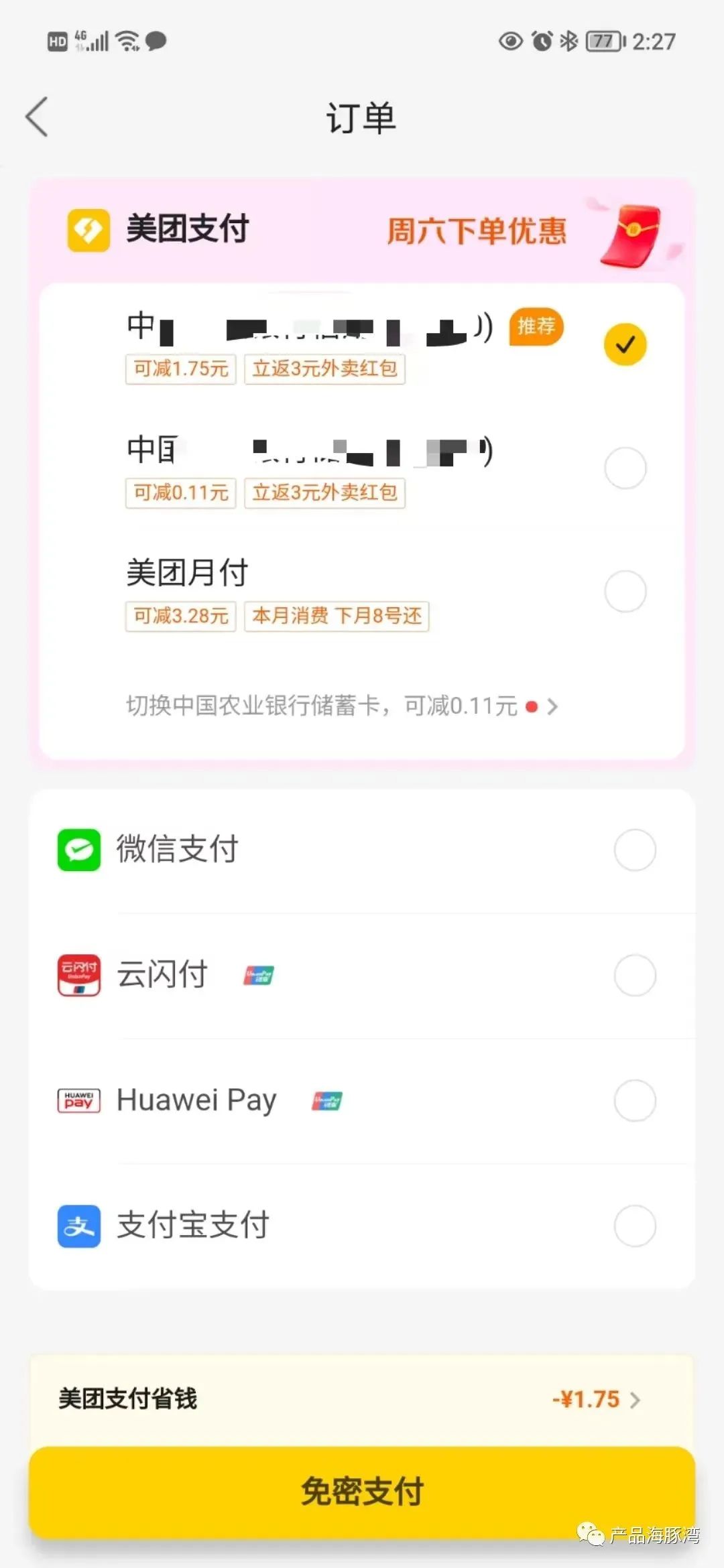Select the bank card with 可减1.75元

click(625, 344)
